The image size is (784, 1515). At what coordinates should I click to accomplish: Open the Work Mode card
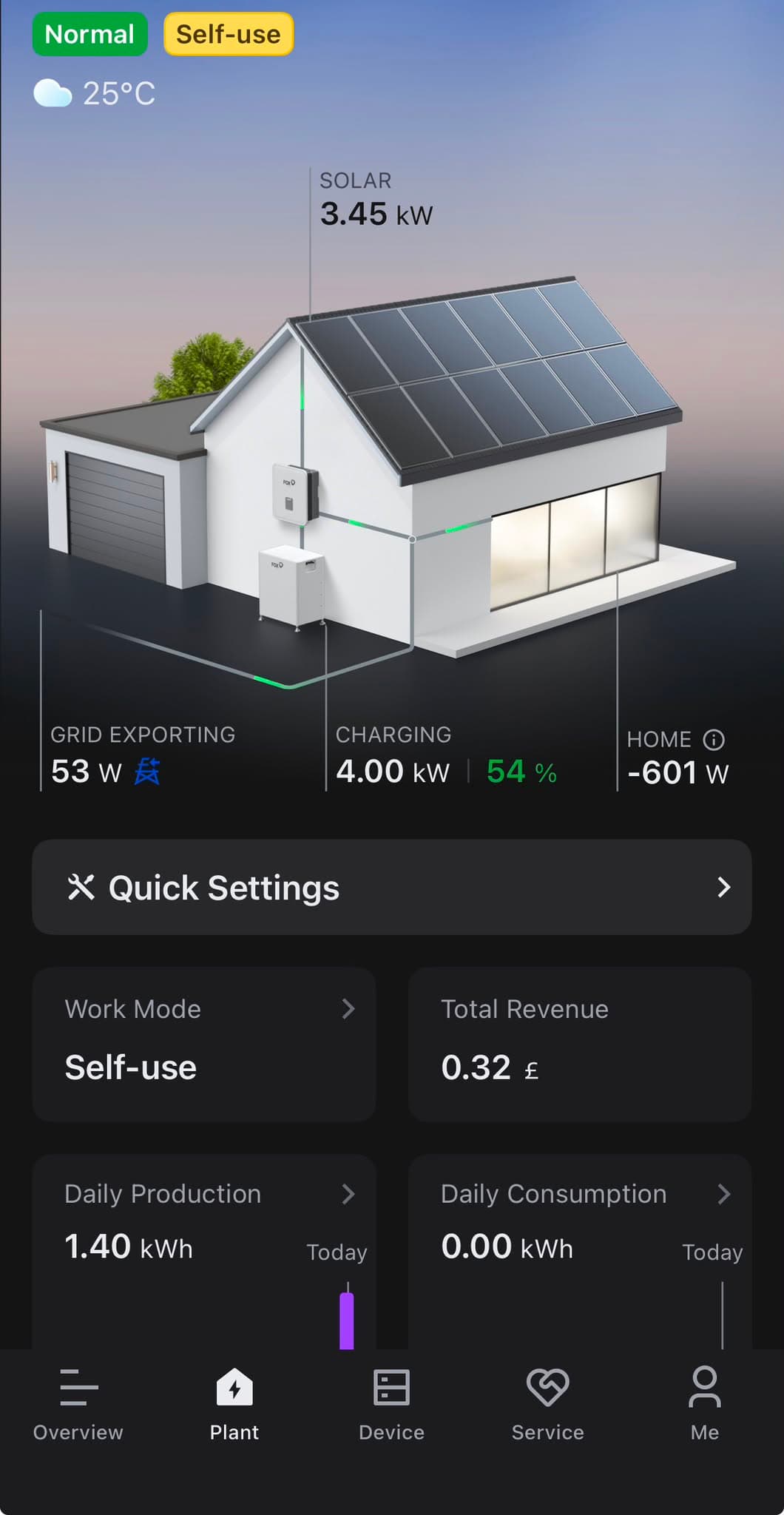tap(204, 1044)
